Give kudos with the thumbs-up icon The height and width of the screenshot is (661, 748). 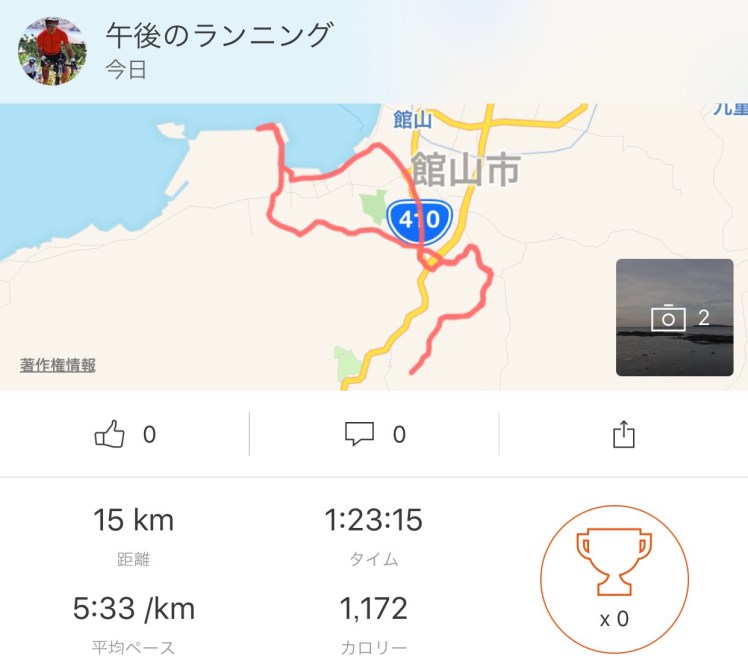click(x=109, y=434)
